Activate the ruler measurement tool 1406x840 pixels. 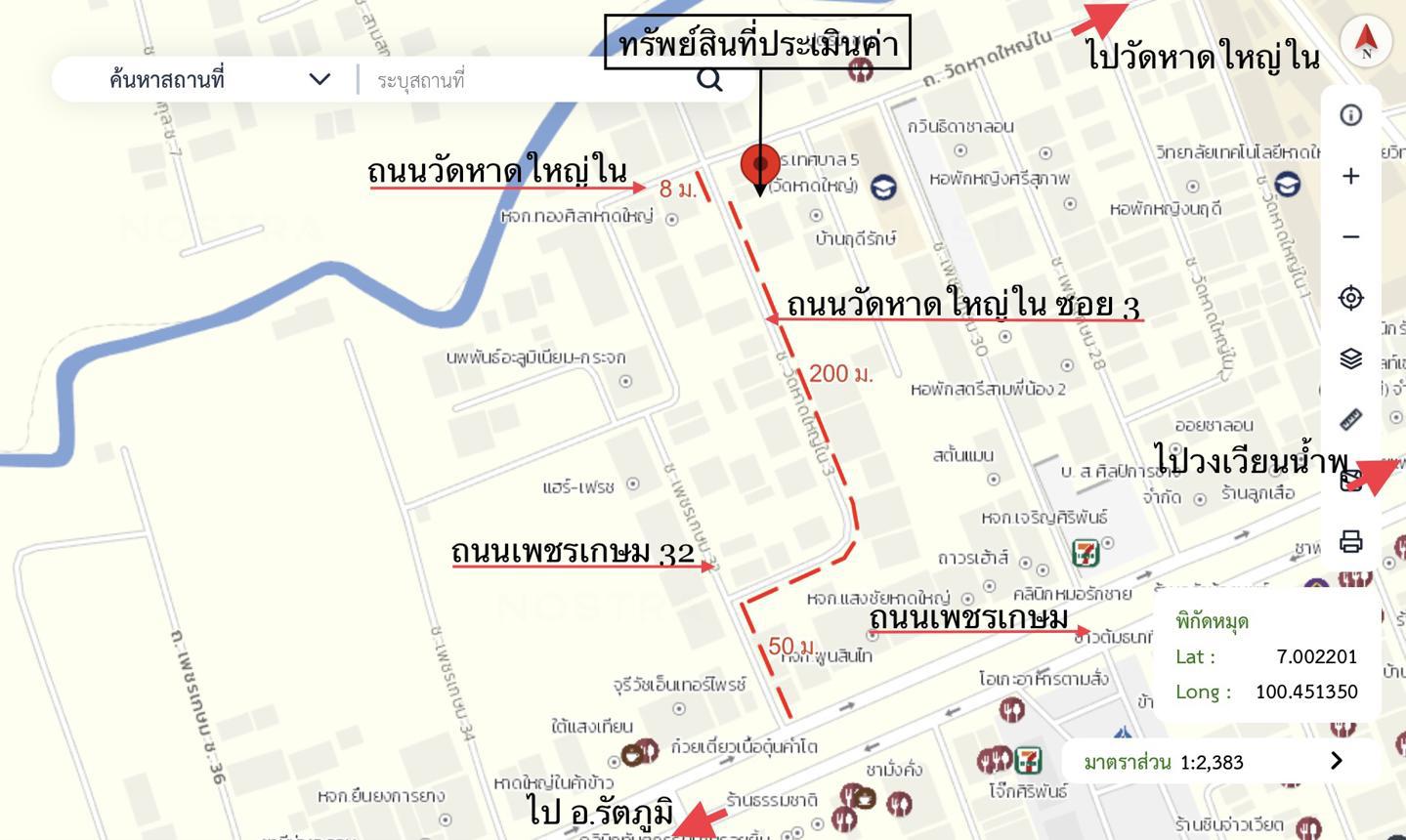coord(1350,420)
